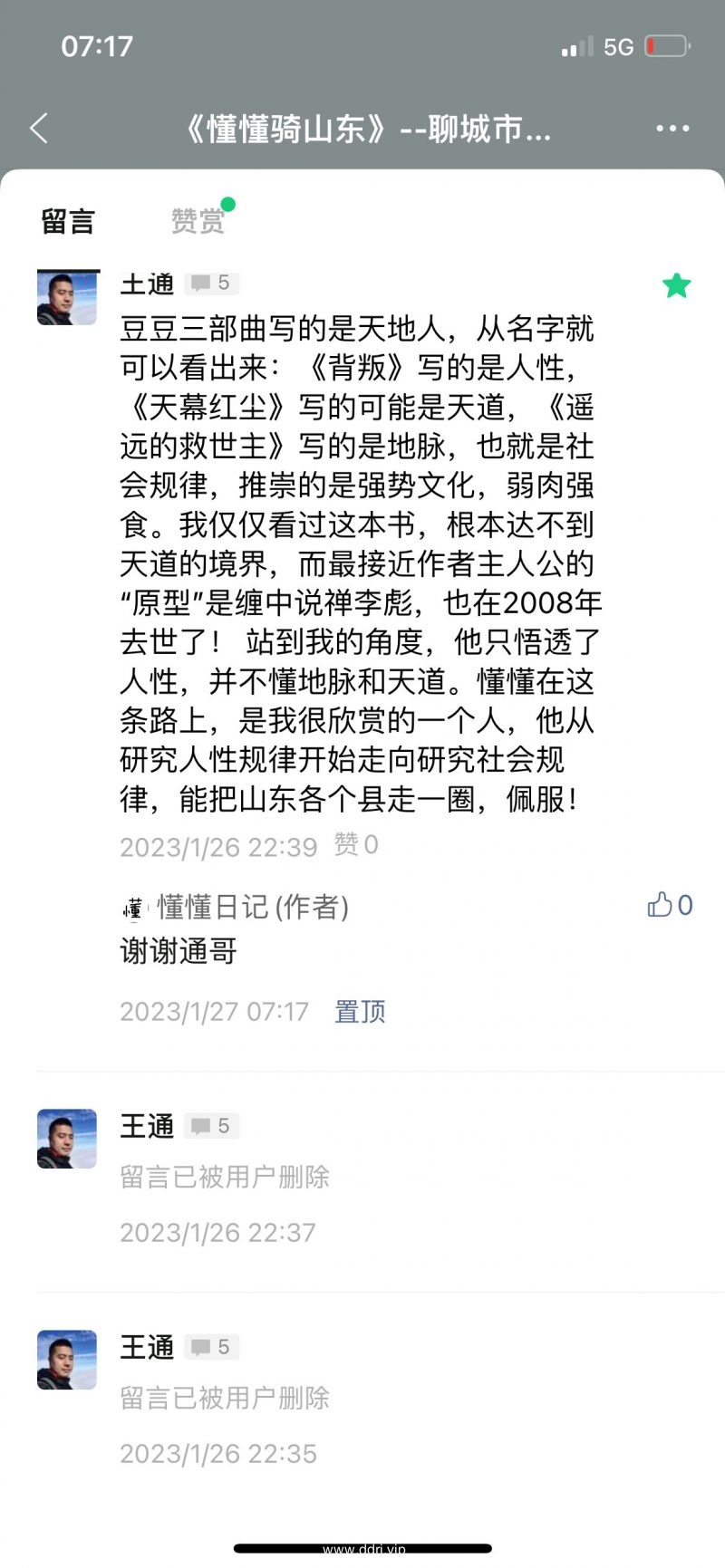Tap 置顶 to pin the reply

360,1011
